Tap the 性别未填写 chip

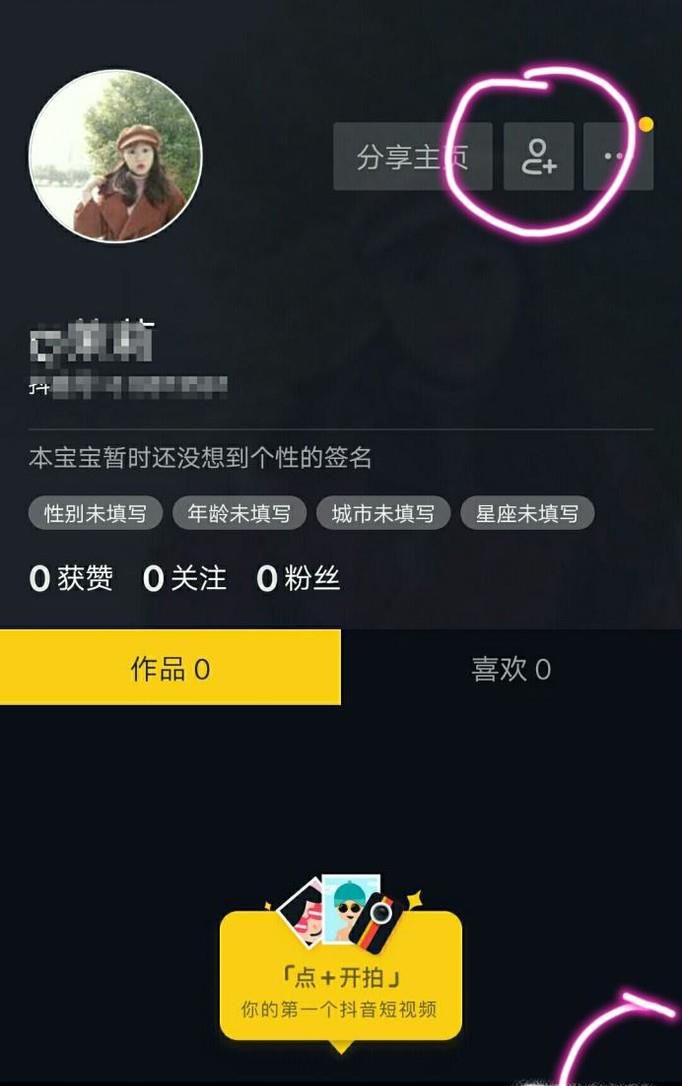point(95,514)
